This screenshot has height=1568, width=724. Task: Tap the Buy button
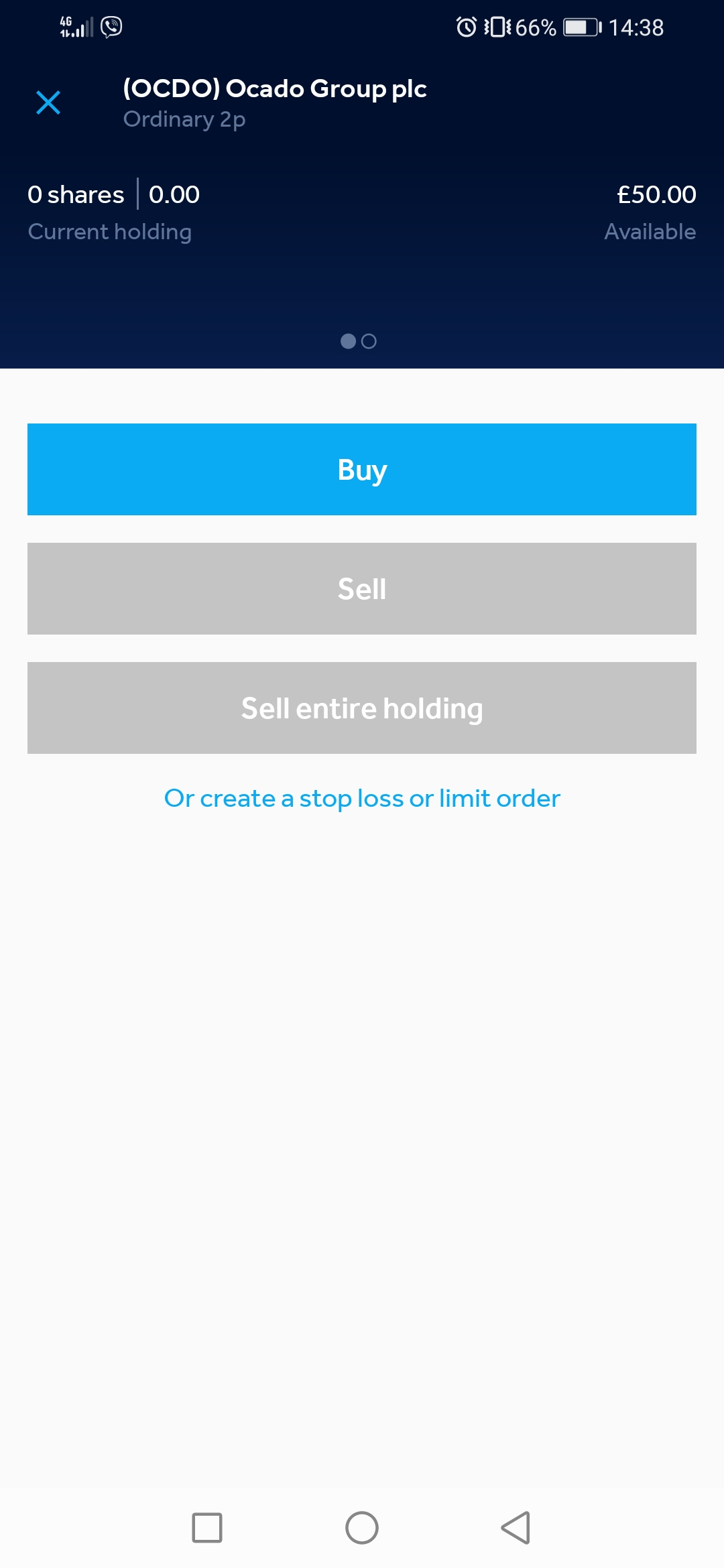[362, 469]
